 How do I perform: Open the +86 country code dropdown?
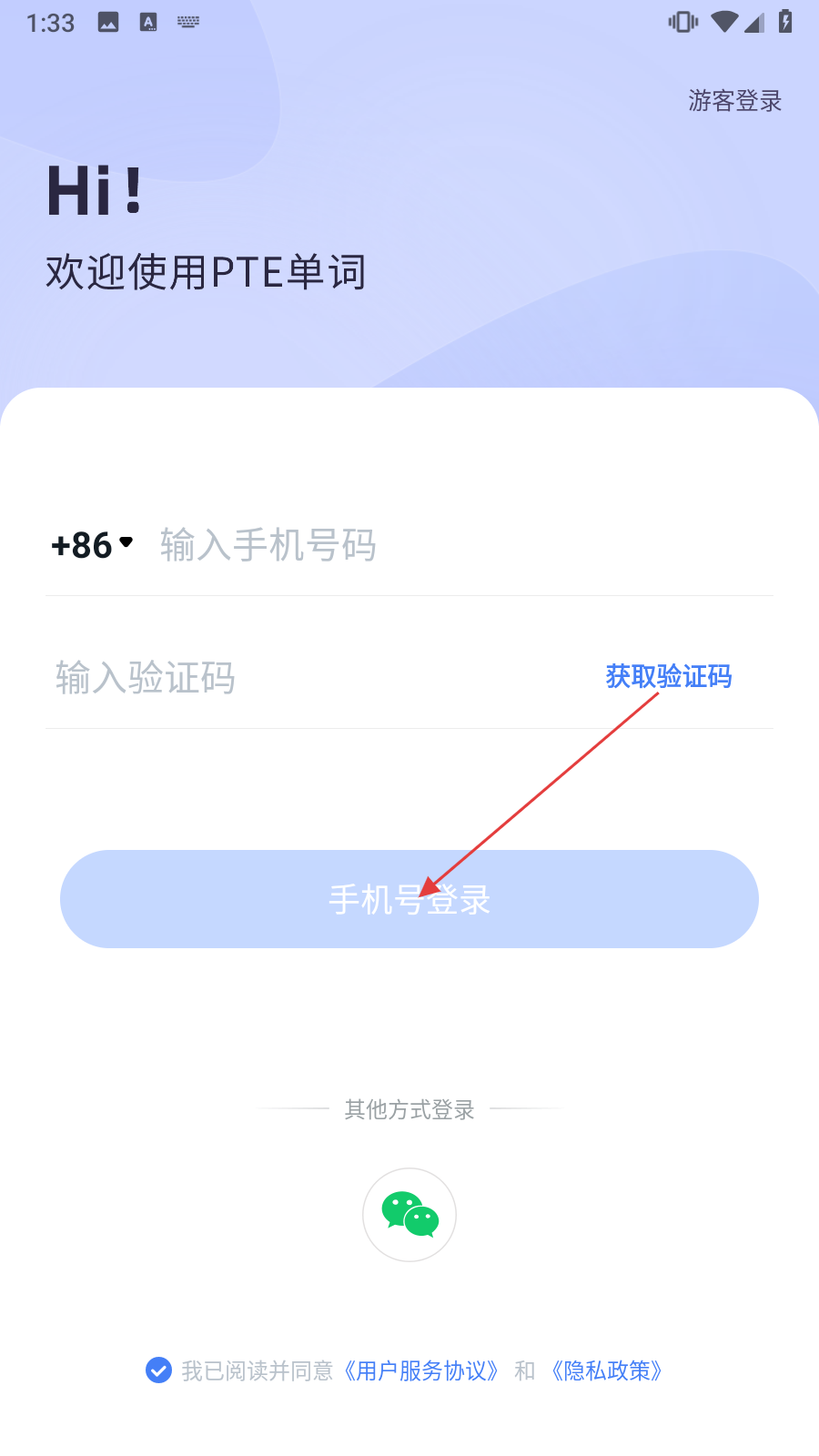pyautogui.click(x=93, y=545)
